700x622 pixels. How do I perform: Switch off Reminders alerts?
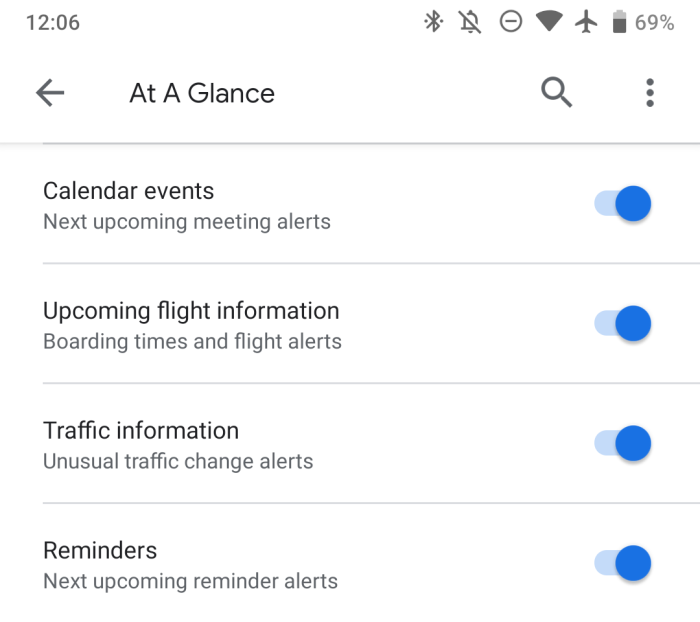click(x=623, y=564)
